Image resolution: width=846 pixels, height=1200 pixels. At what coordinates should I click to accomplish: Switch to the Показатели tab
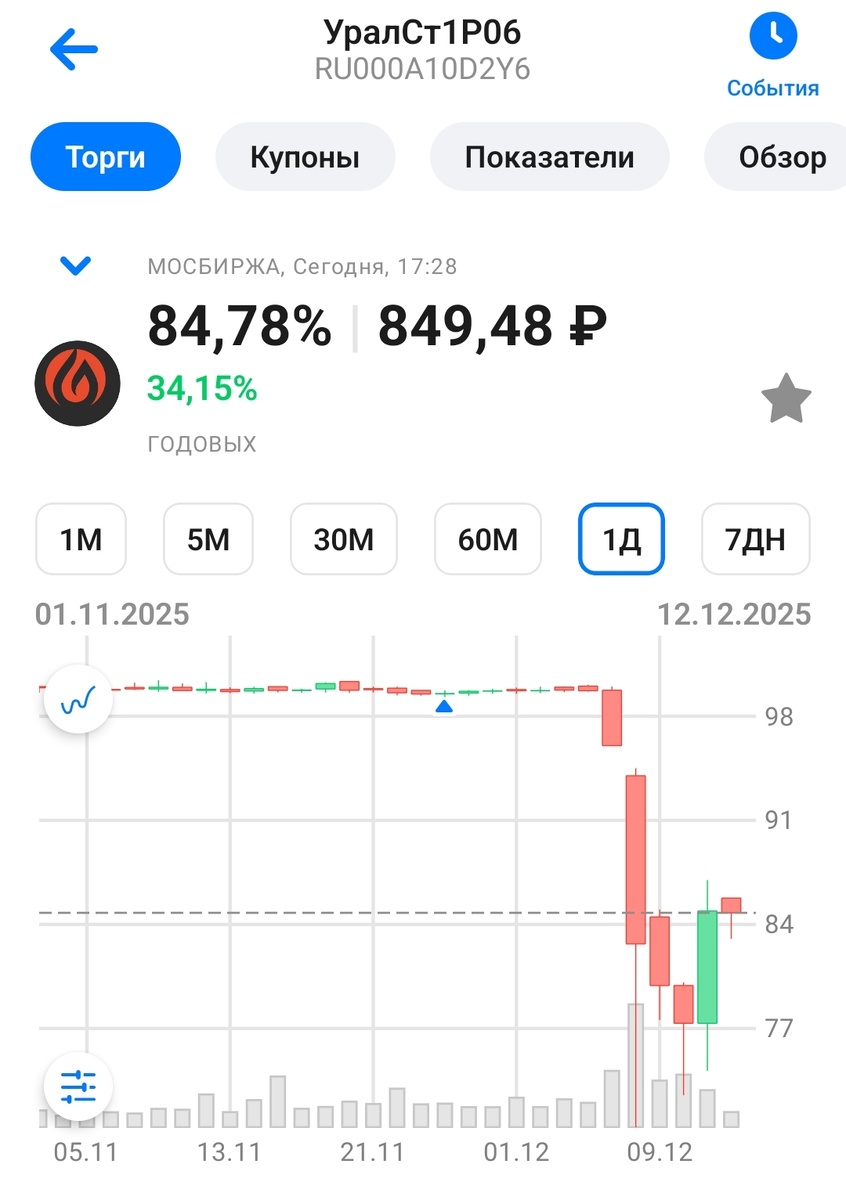549,157
